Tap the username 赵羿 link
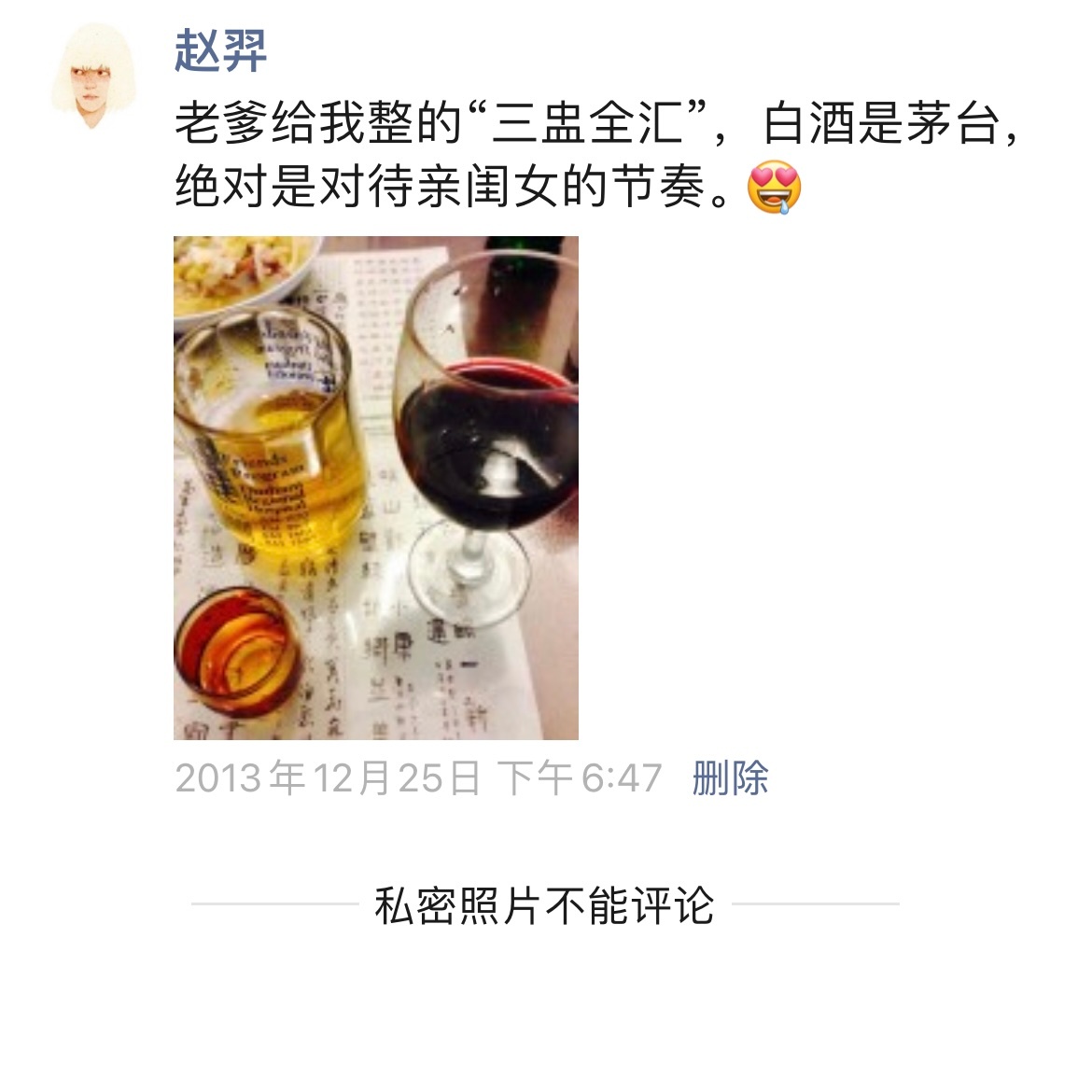 pyautogui.click(x=221, y=50)
